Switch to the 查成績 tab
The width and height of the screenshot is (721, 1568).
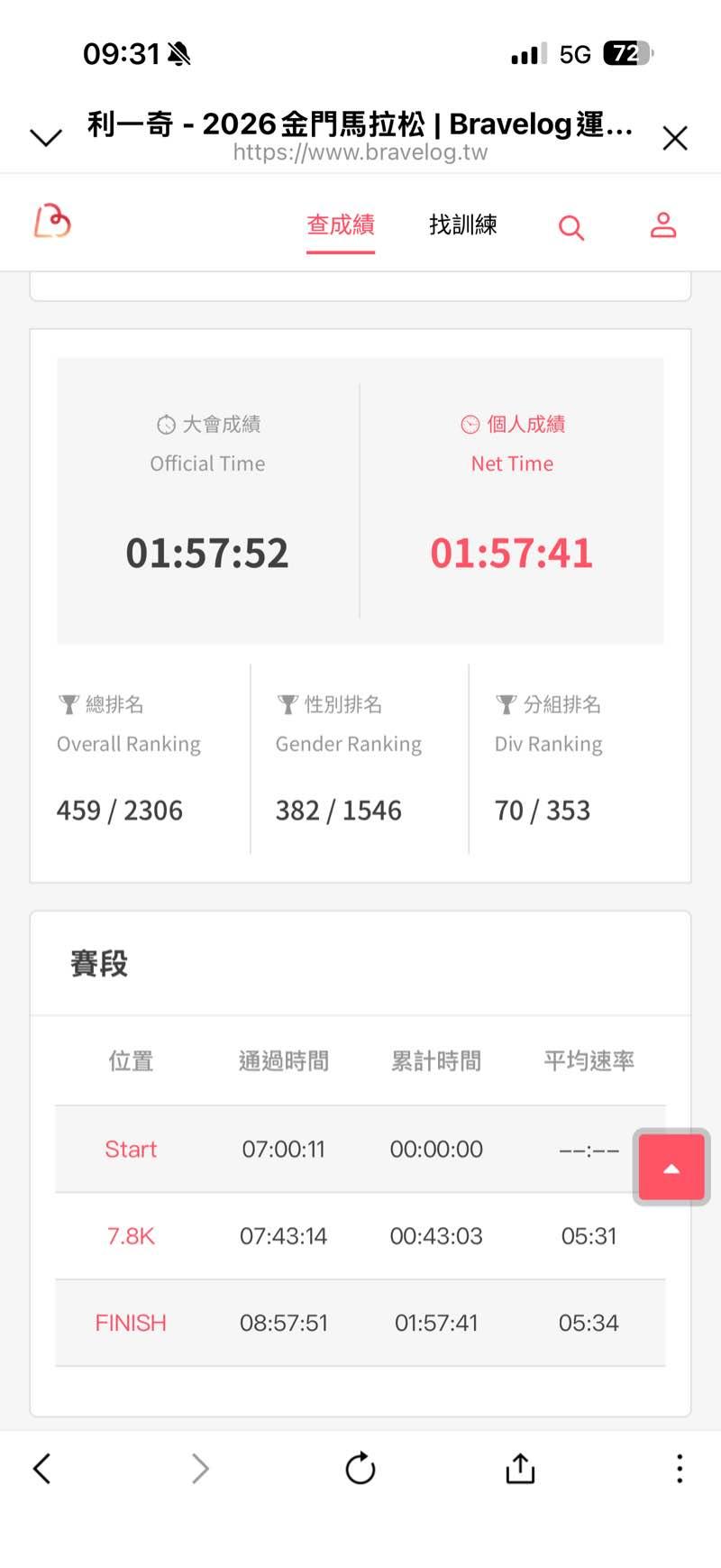tap(341, 225)
